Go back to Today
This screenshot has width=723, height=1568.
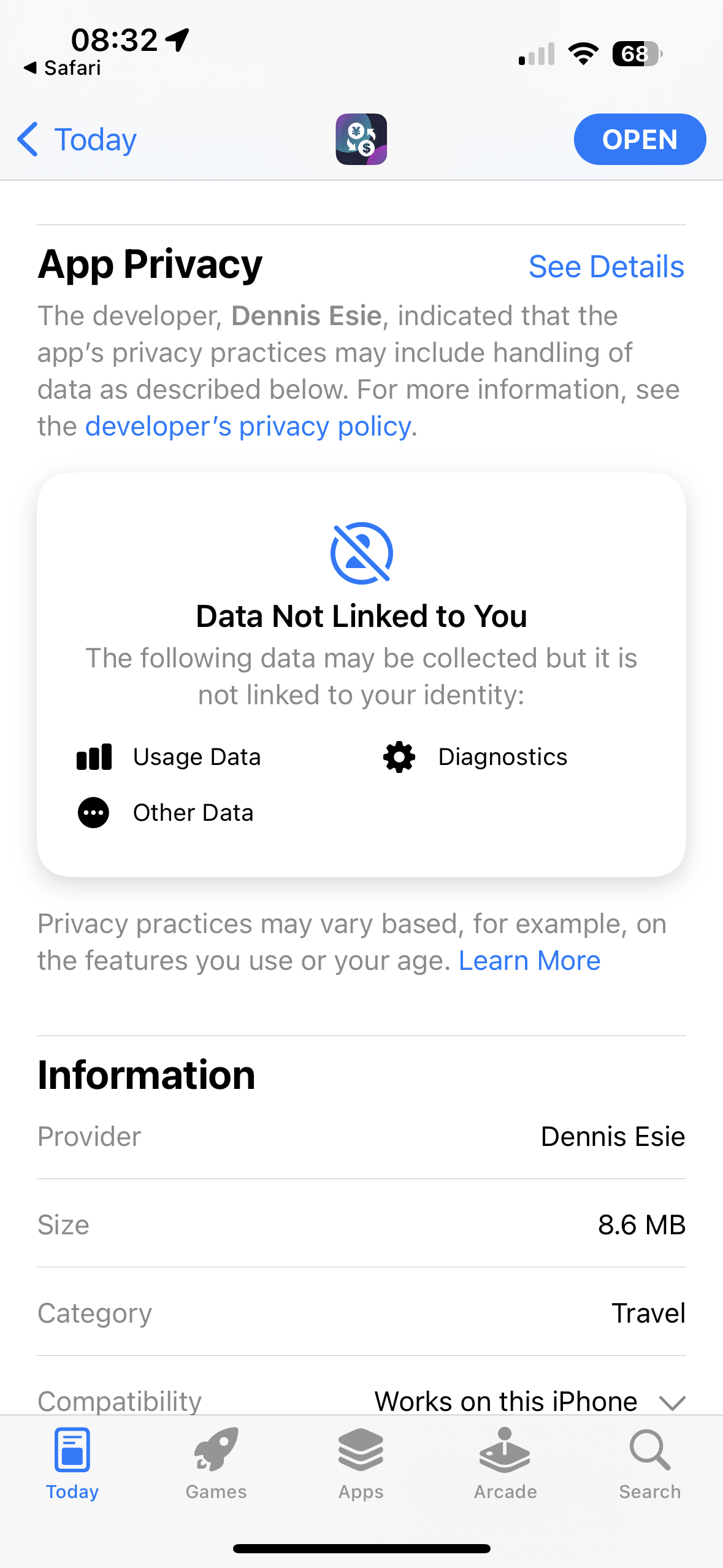(x=77, y=140)
